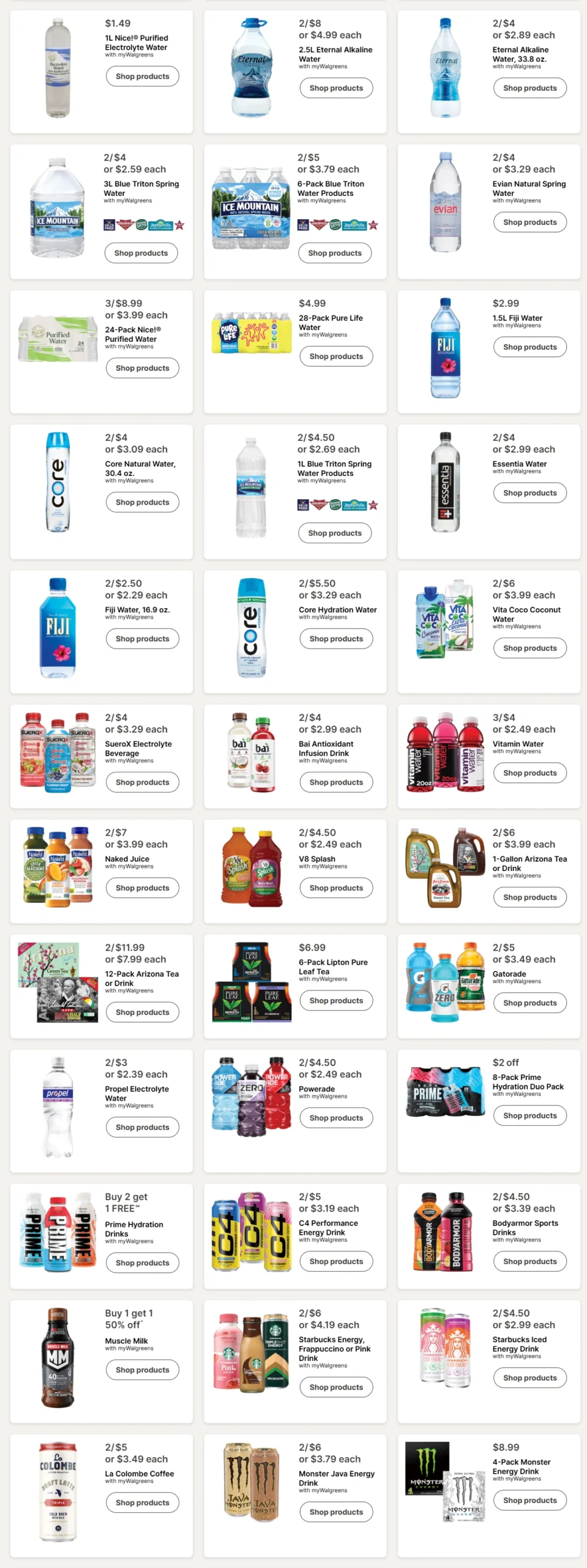Shop products for 28-Pack Pure Life Water
This screenshot has height=1568, width=587.
coord(336,356)
